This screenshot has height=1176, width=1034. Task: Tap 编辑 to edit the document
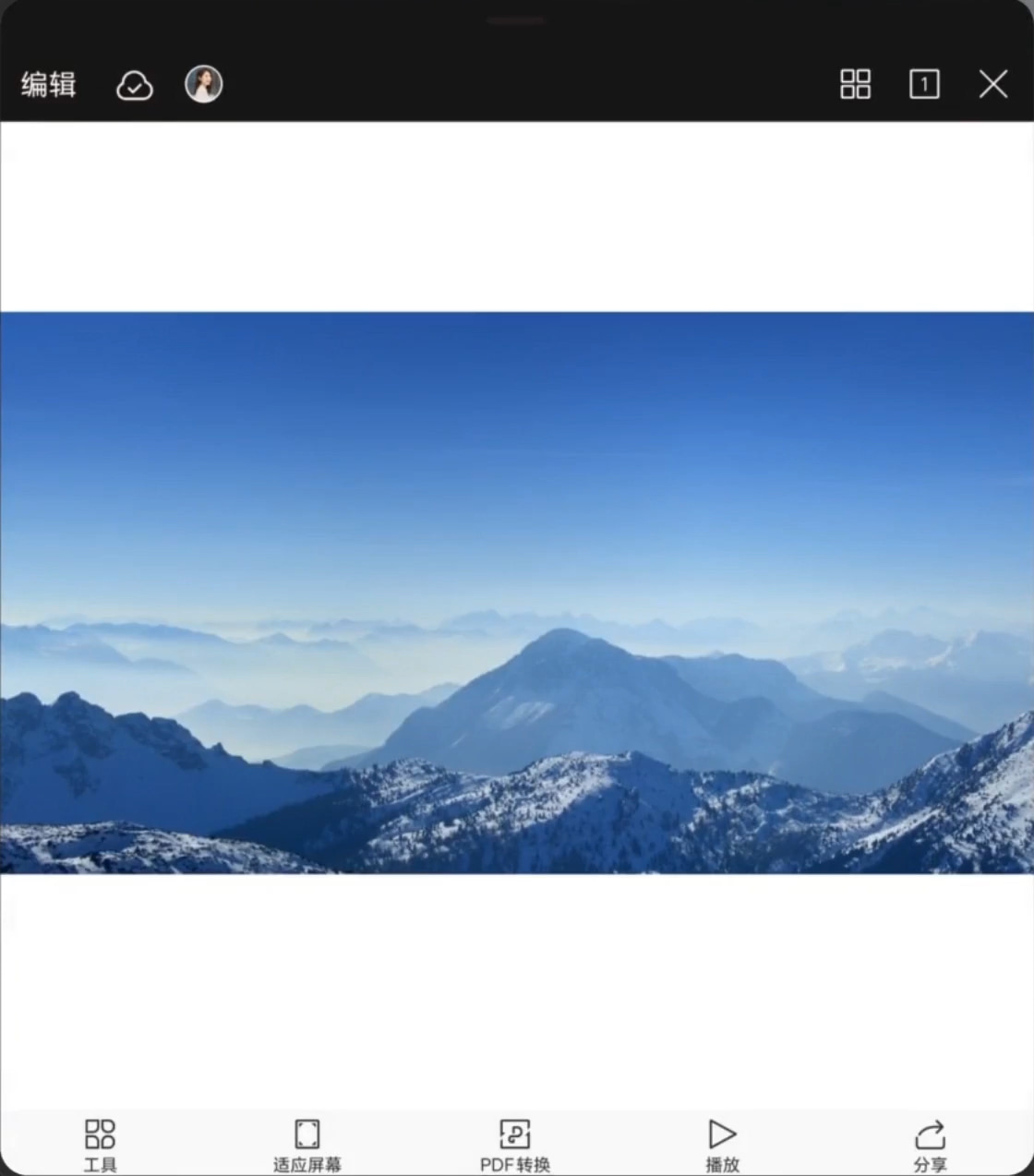[x=48, y=85]
